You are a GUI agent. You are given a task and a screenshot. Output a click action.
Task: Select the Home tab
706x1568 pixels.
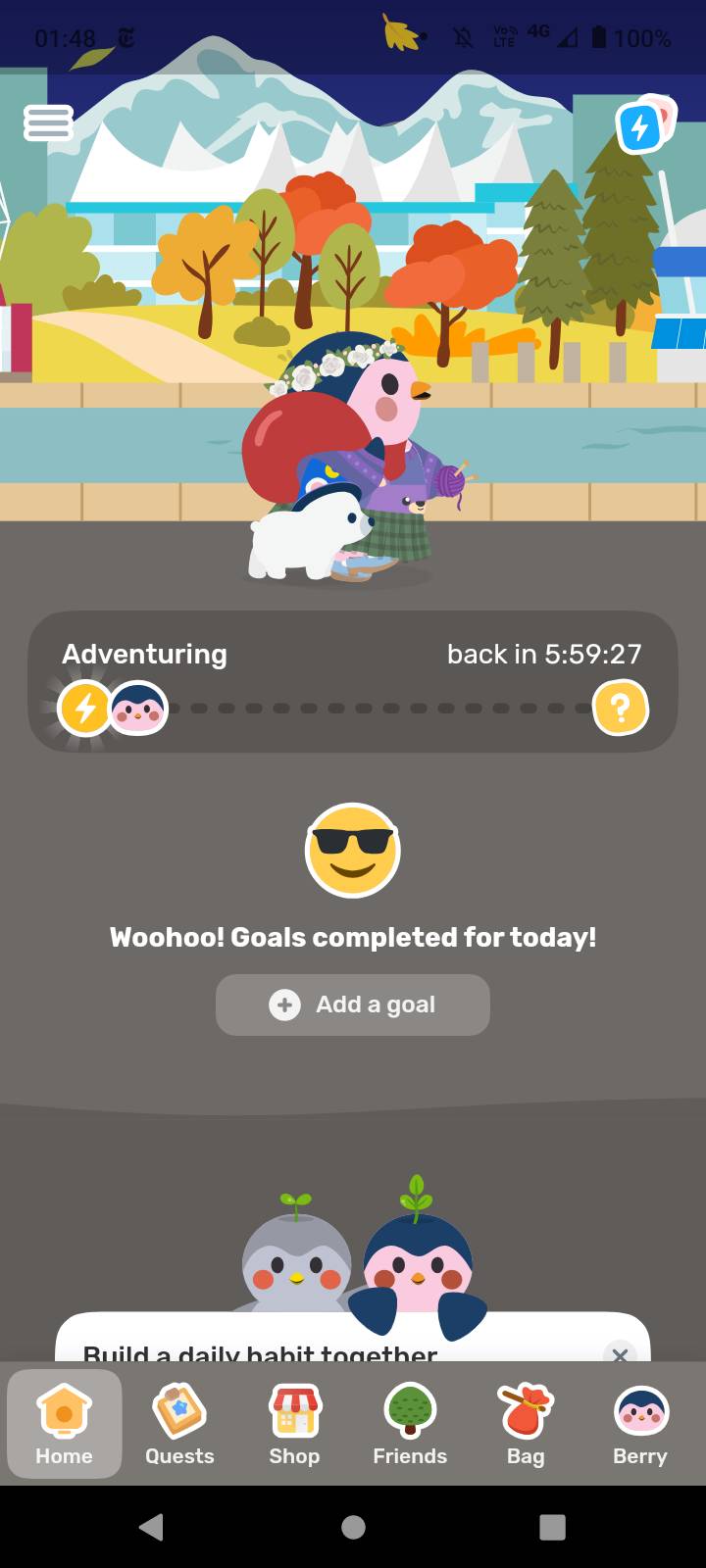coord(65,1424)
